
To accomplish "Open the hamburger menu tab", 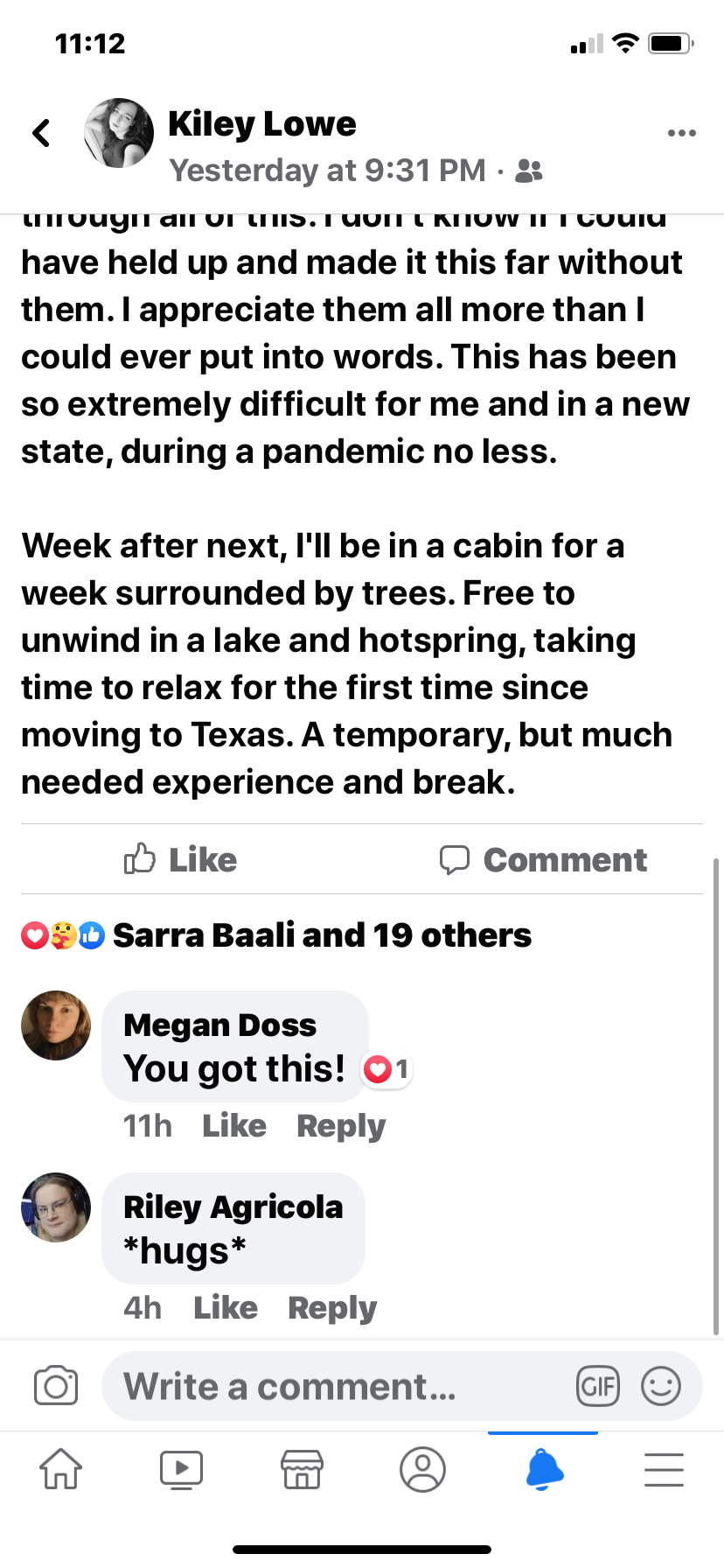I will [664, 1469].
